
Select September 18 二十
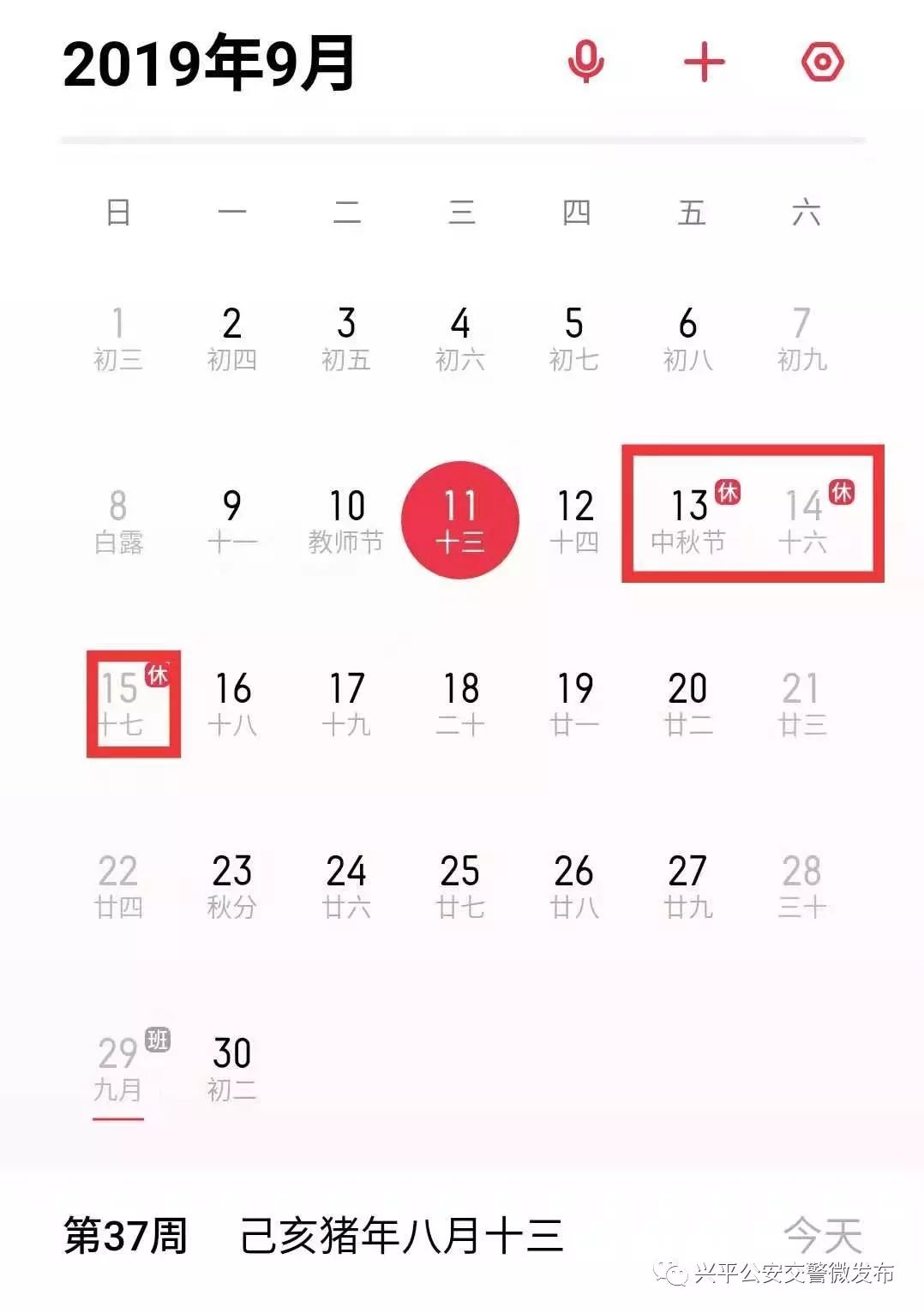(460, 703)
